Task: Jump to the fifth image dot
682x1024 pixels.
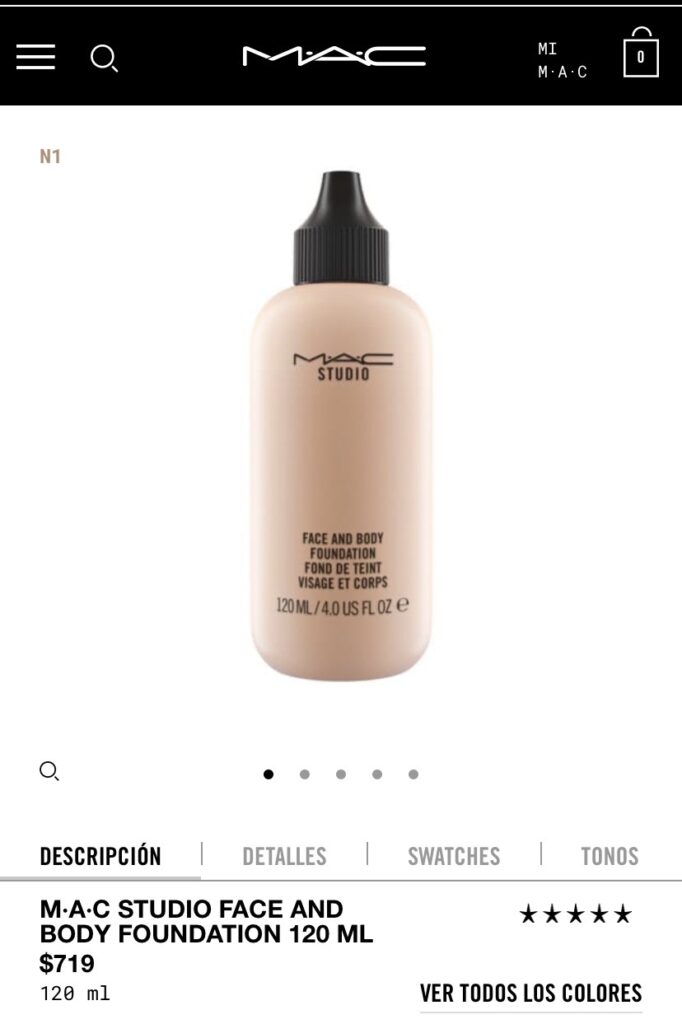Action: coord(413,774)
